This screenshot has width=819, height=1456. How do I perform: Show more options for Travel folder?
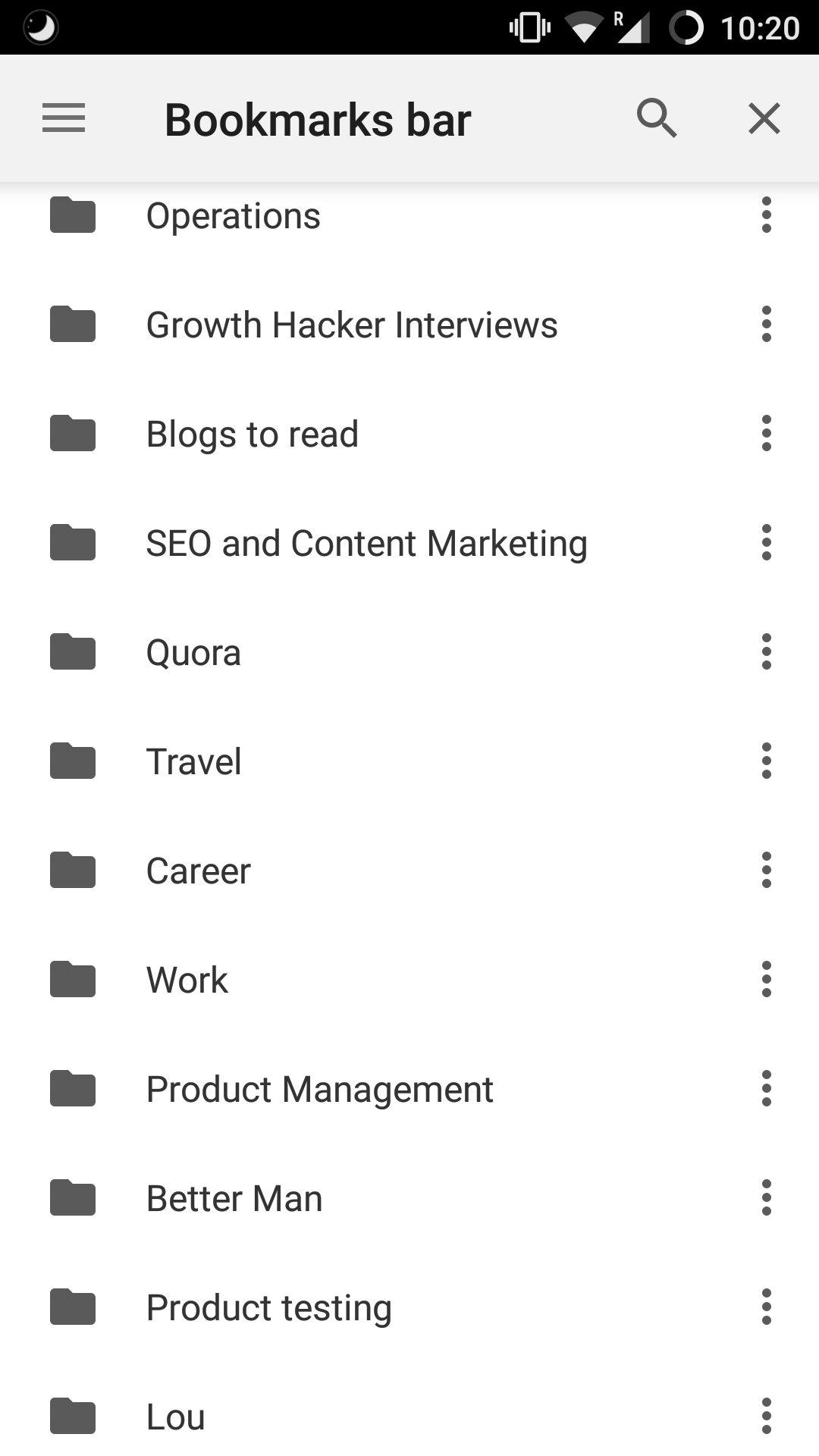[767, 761]
